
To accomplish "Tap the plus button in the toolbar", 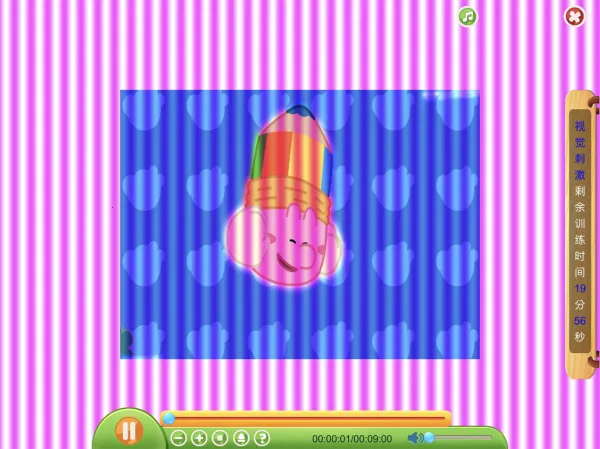I will click(199, 438).
